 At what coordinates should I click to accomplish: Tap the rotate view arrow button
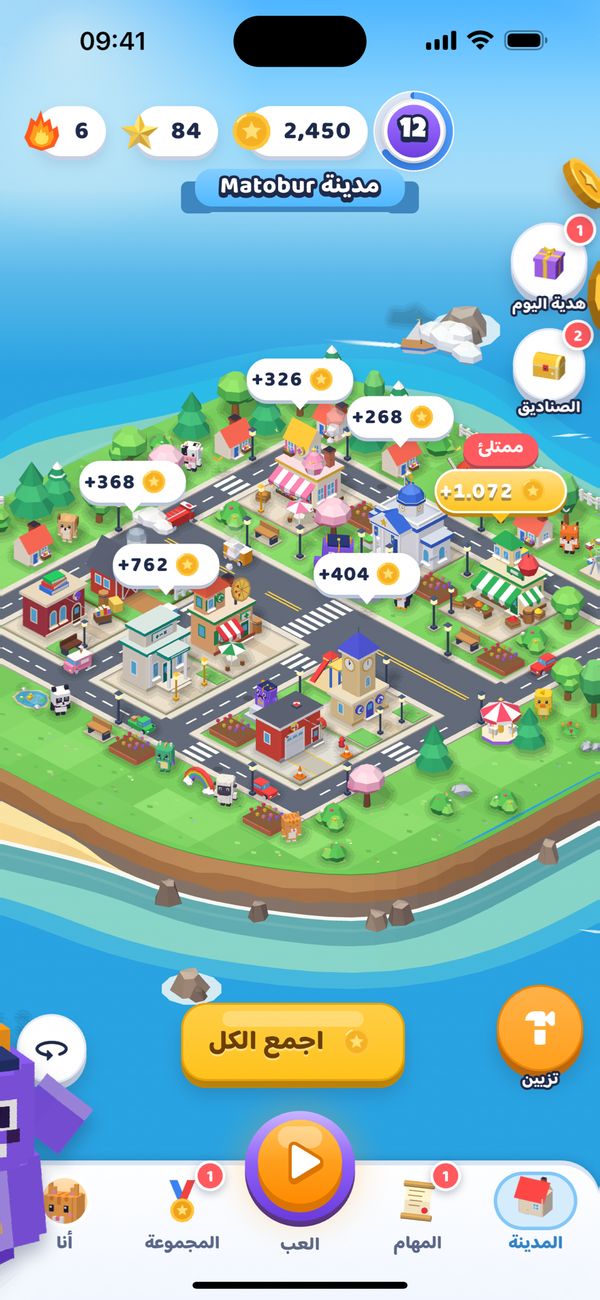click(x=51, y=1050)
